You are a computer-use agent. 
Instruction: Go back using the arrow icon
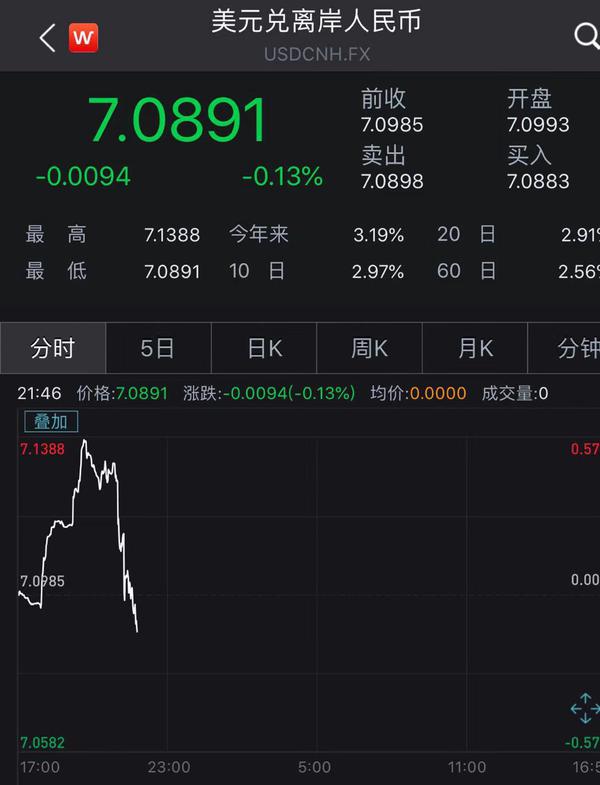[46, 38]
